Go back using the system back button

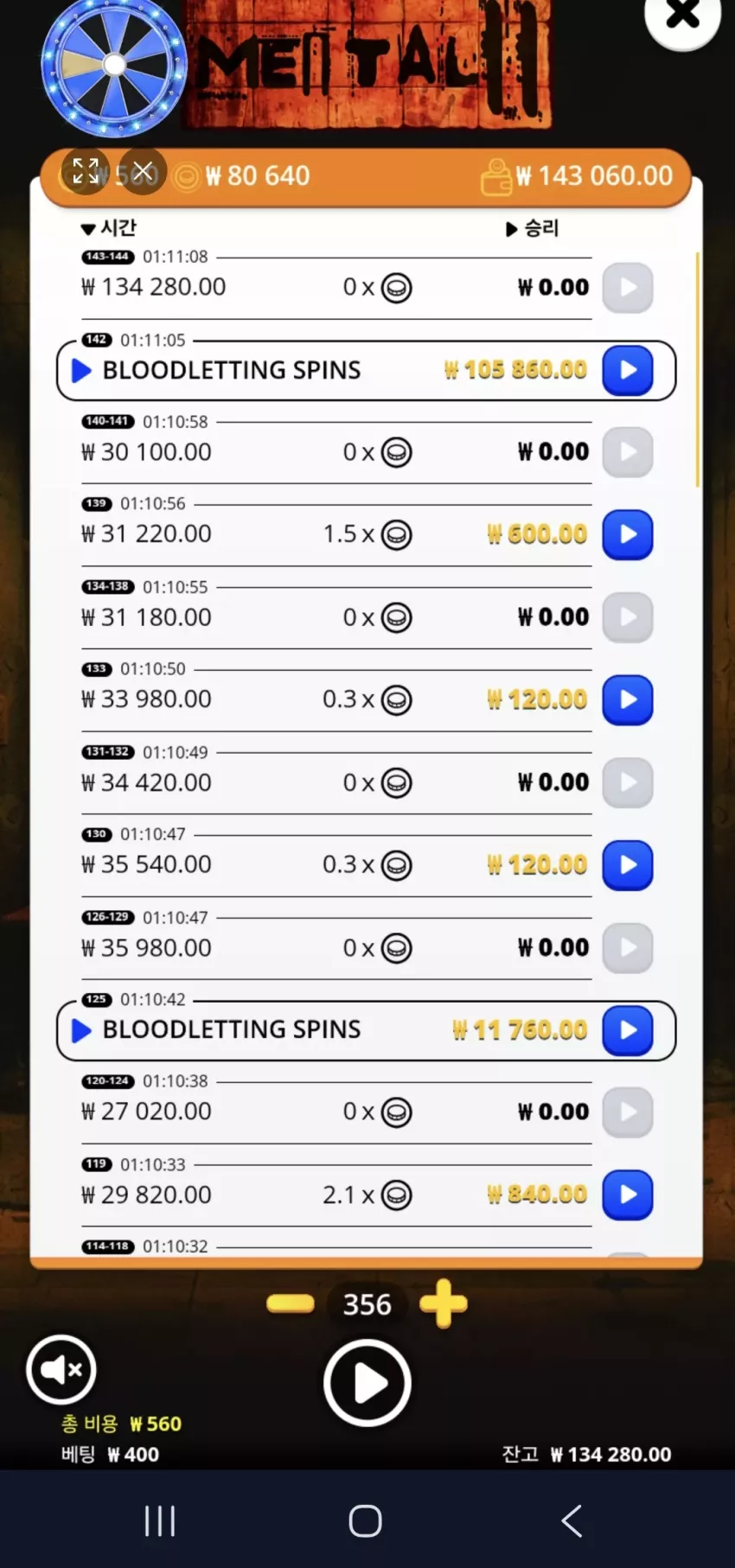click(x=572, y=1520)
